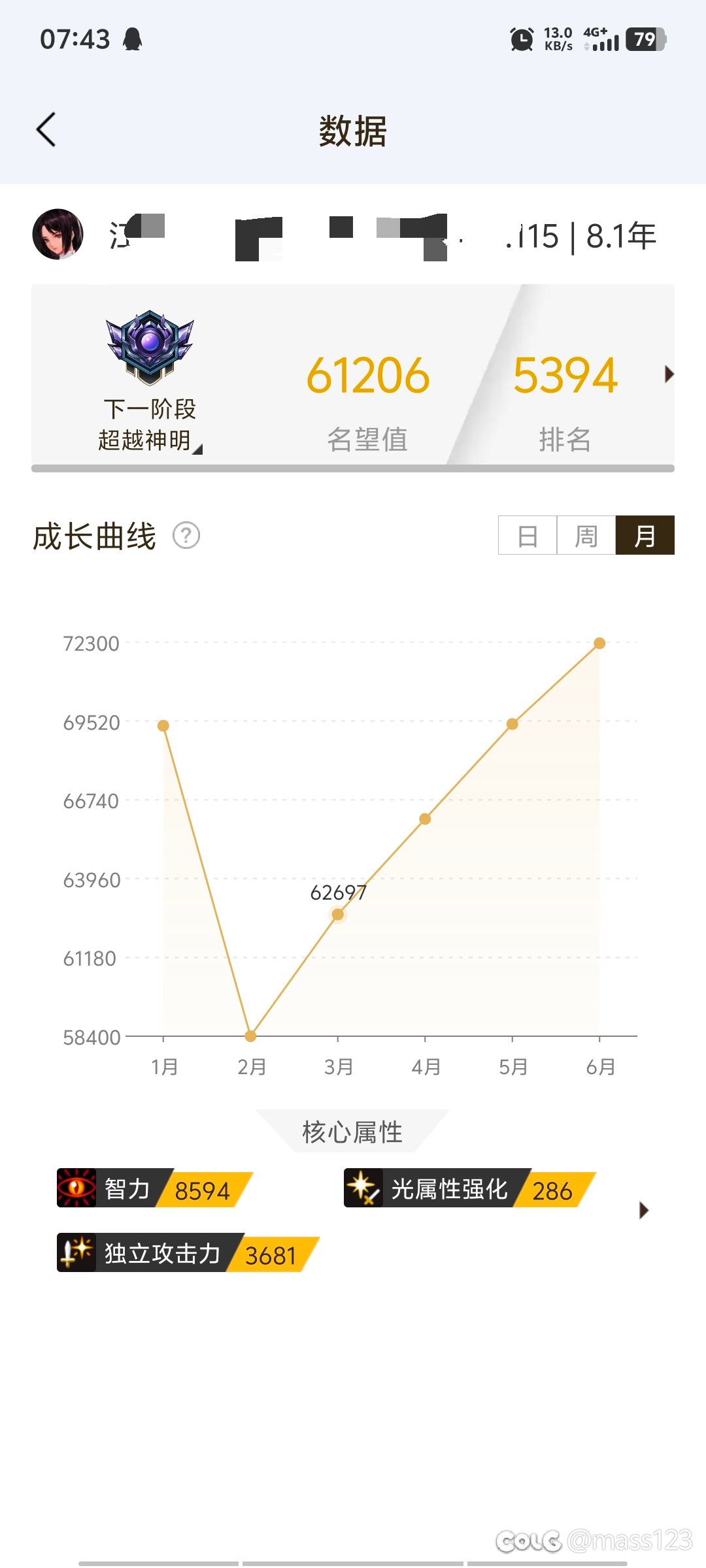
Task: Show more core attributes with the arrow
Action: 644,1211
